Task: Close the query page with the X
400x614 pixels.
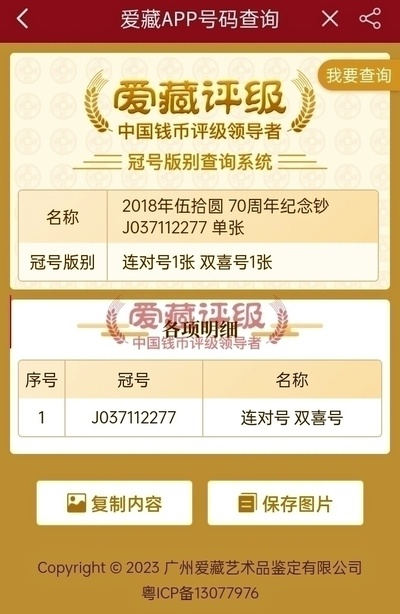Action: [330, 18]
